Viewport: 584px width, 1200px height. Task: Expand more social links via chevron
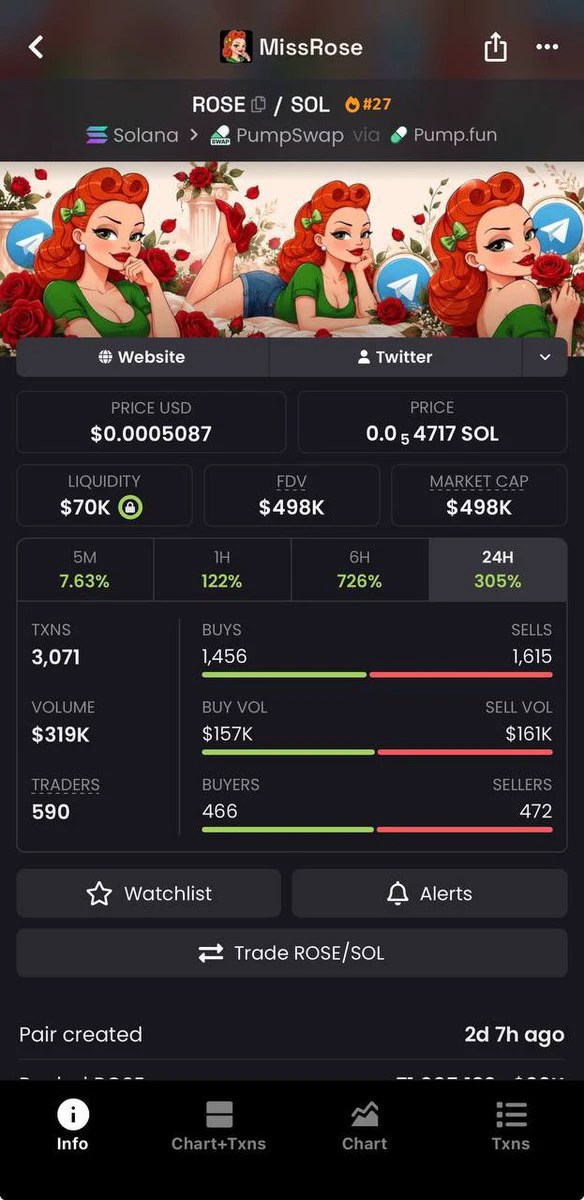(545, 357)
